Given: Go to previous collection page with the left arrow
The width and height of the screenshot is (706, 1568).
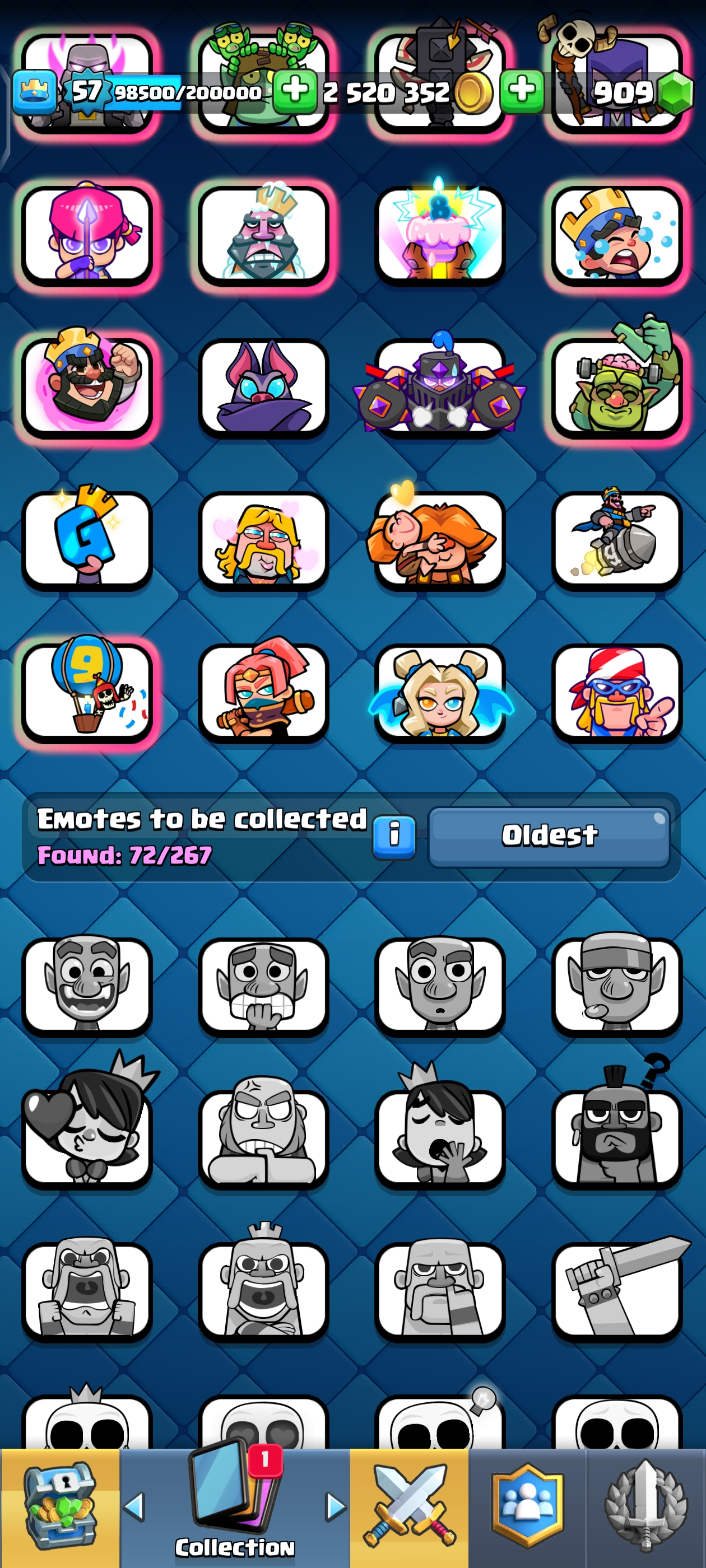Looking at the screenshot, I should pos(133,1507).
